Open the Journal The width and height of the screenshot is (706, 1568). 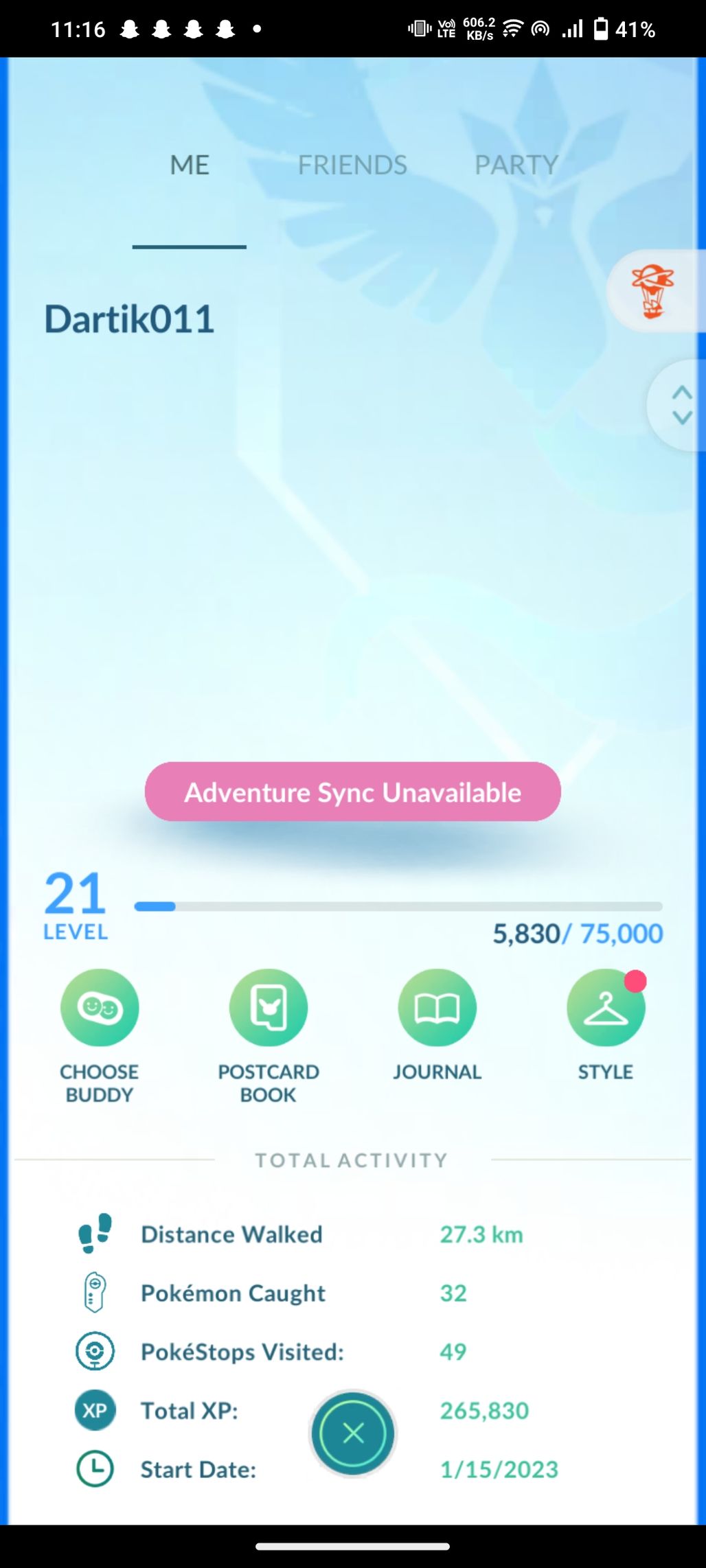[437, 1008]
